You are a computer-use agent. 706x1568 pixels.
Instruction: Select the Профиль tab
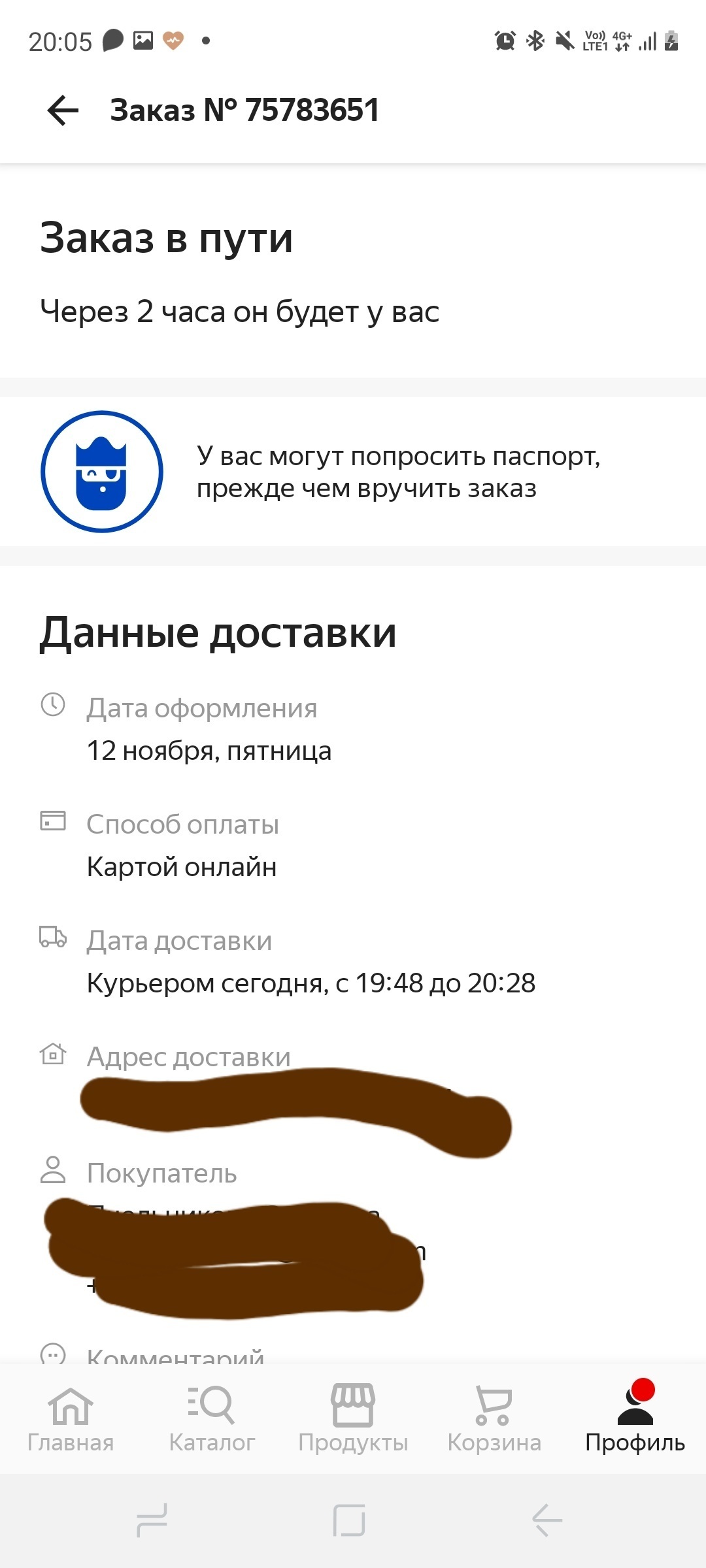(635, 1419)
